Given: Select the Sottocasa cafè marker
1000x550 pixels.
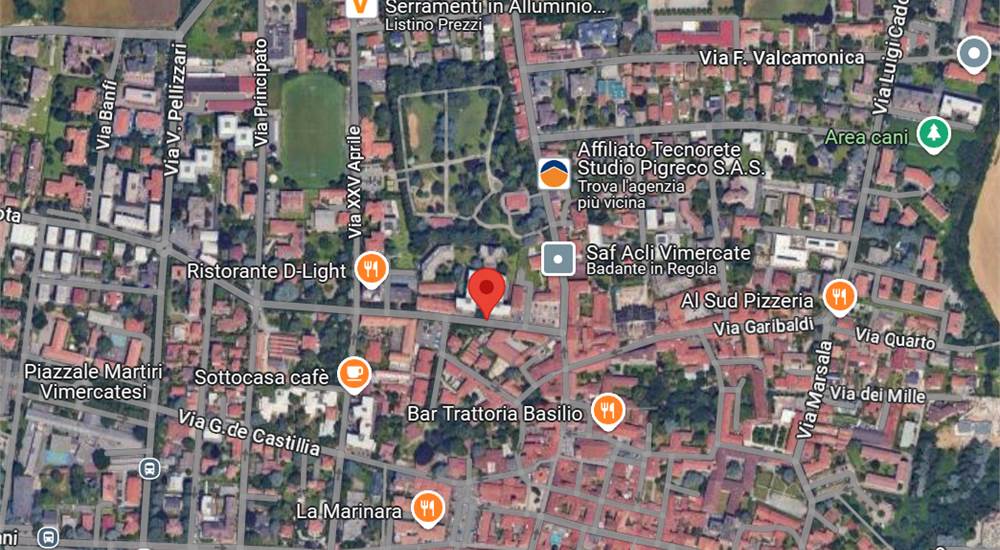Looking at the screenshot, I should click(353, 374).
